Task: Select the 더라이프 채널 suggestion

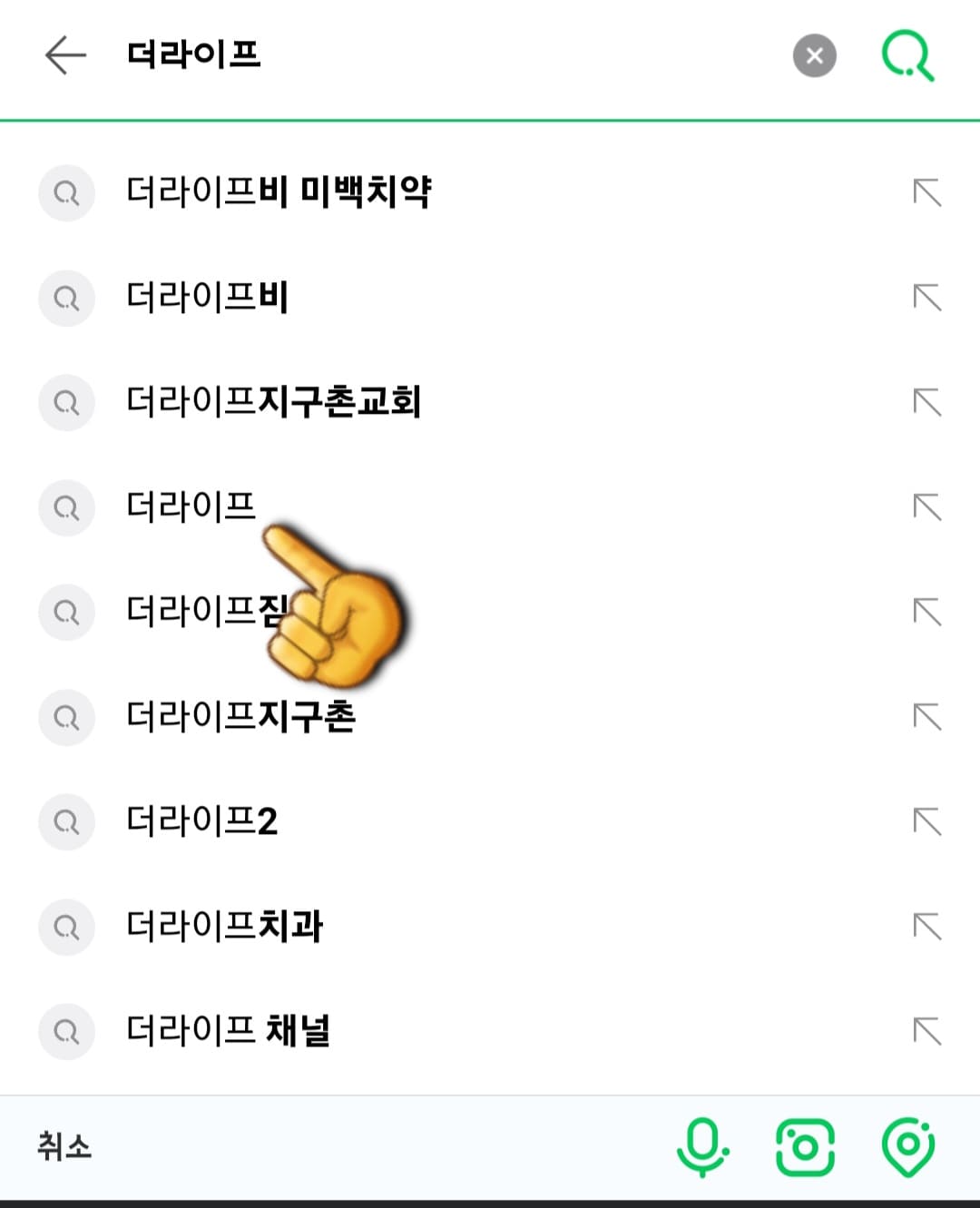Action: 229,1032
